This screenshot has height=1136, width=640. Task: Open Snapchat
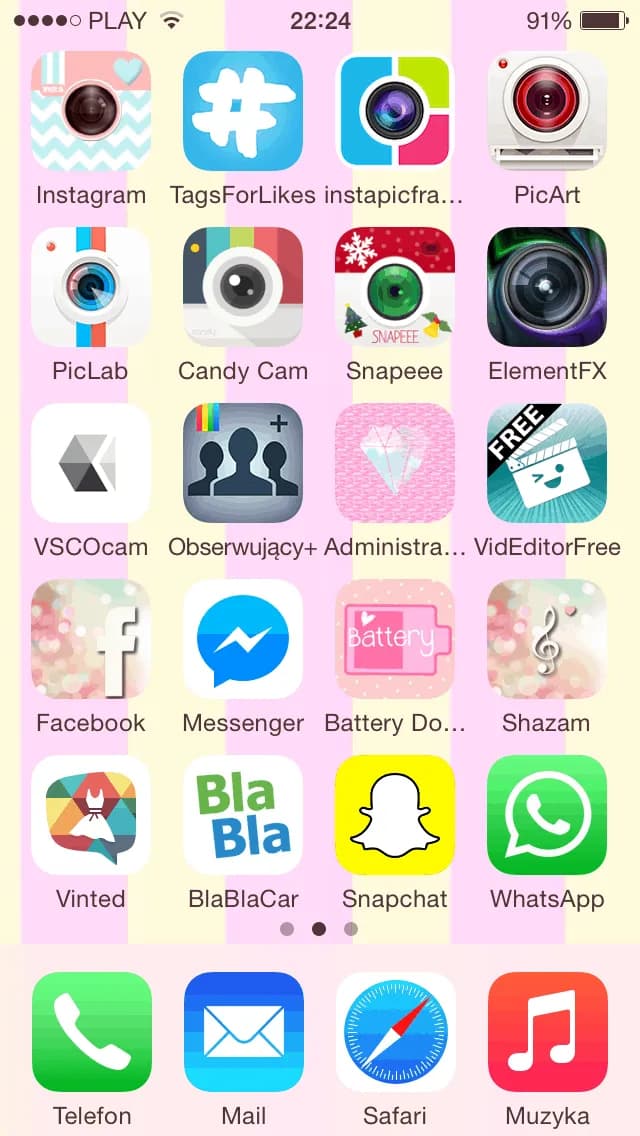(x=395, y=815)
